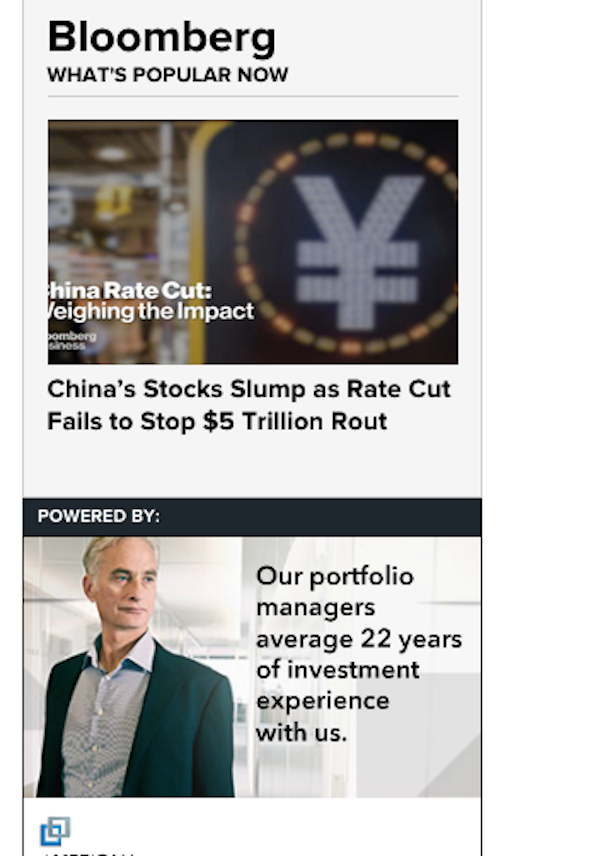Open the portfolio managers sponsored ad
Image resolution: width=600 pixels, height=856 pixels.
(x=252, y=666)
